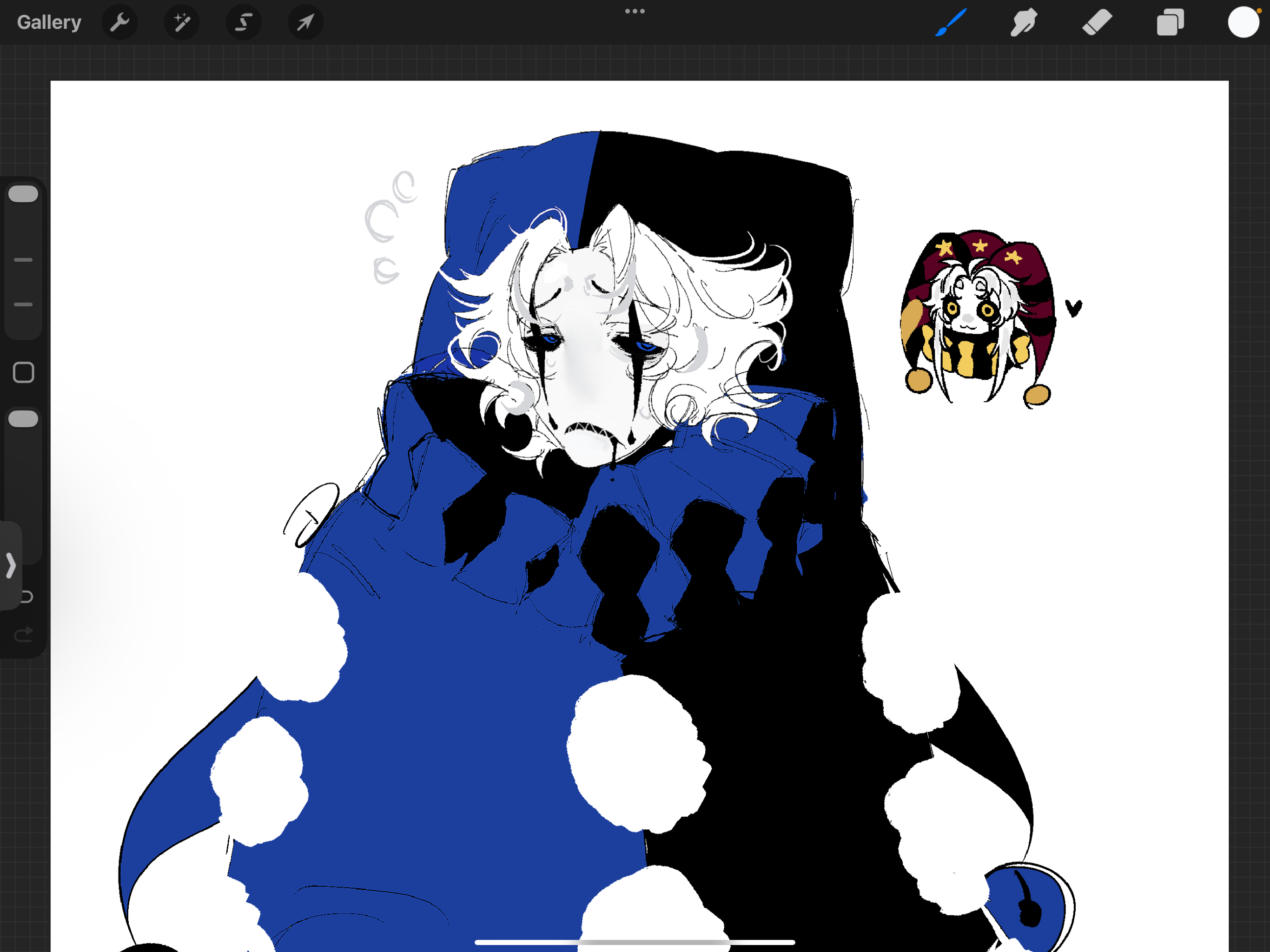Open the Layers panel
This screenshot has width=1270, height=952.
(x=1170, y=22)
